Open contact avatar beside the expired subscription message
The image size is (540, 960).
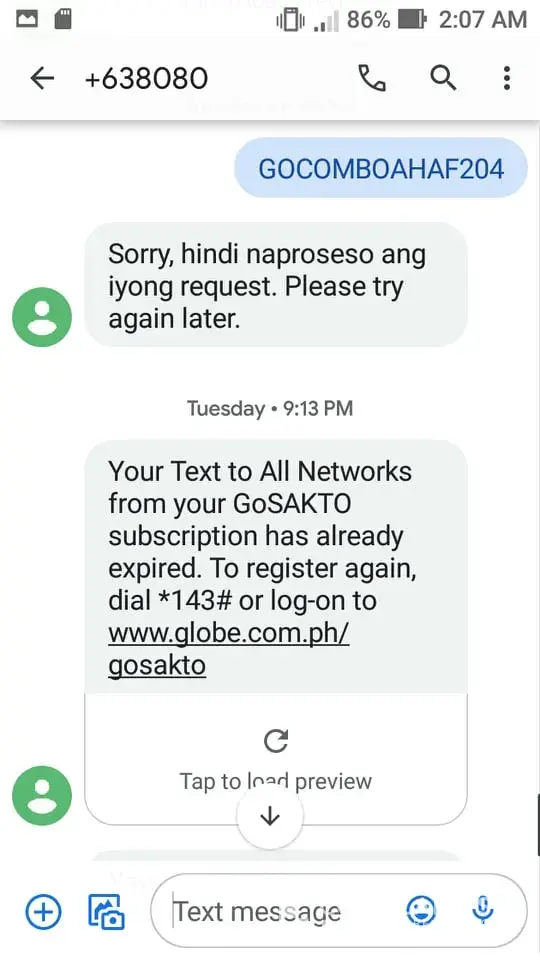point(42,795)
